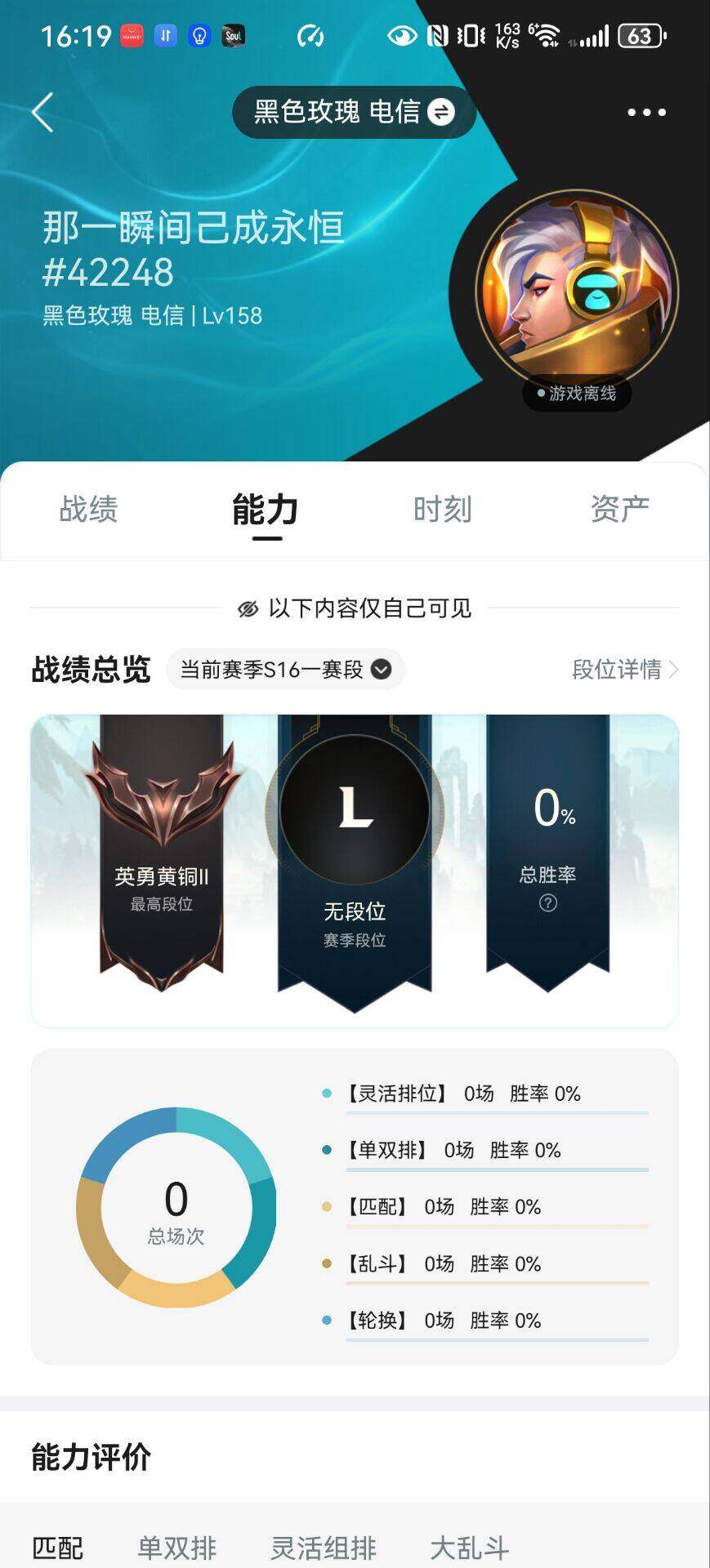Switch server via 黑色玫瑰 电信 selector
710x1568 pixels.
pyautogui.click(x=354, y=112)
